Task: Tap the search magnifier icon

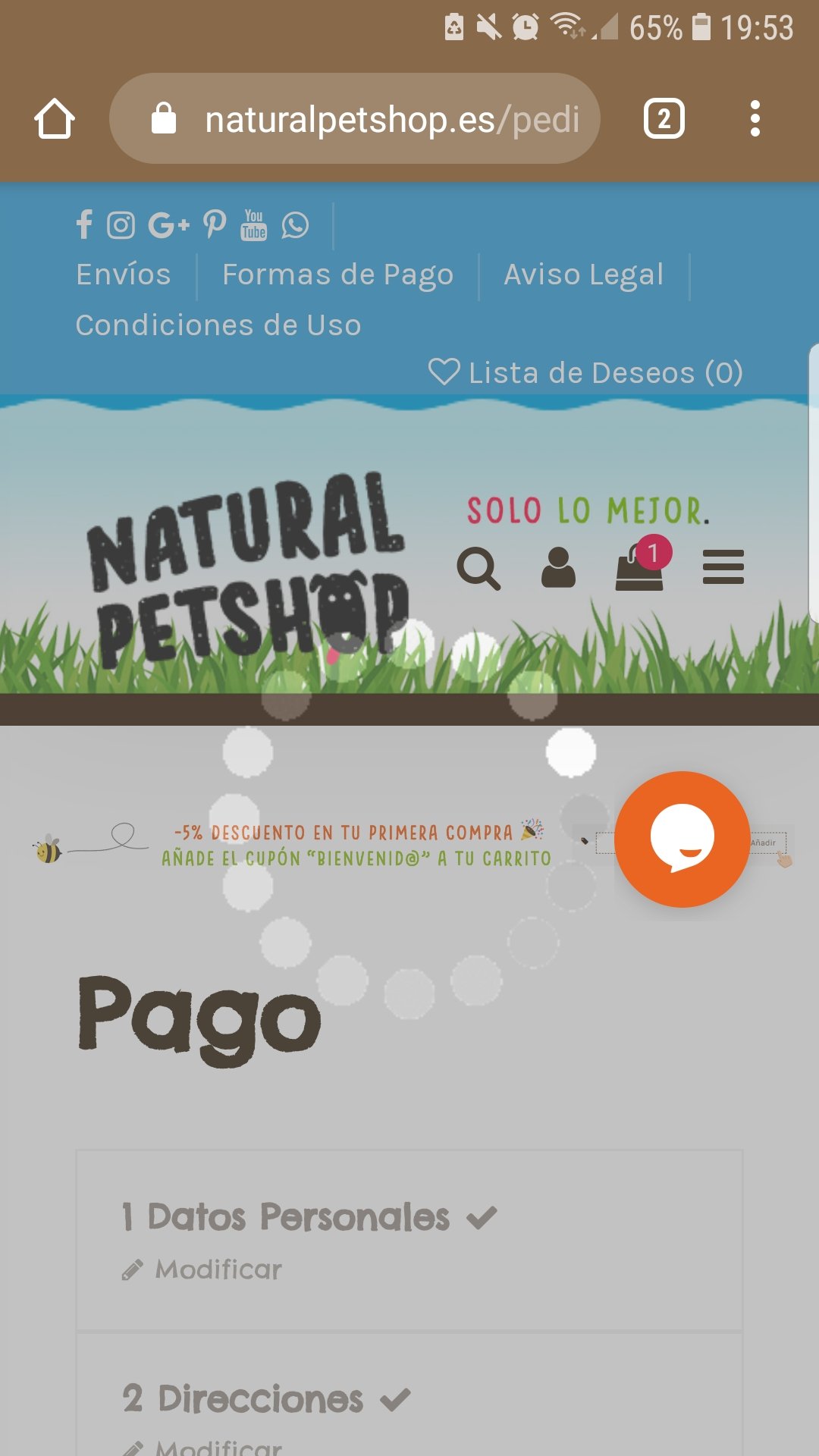Action: (479, 568)
